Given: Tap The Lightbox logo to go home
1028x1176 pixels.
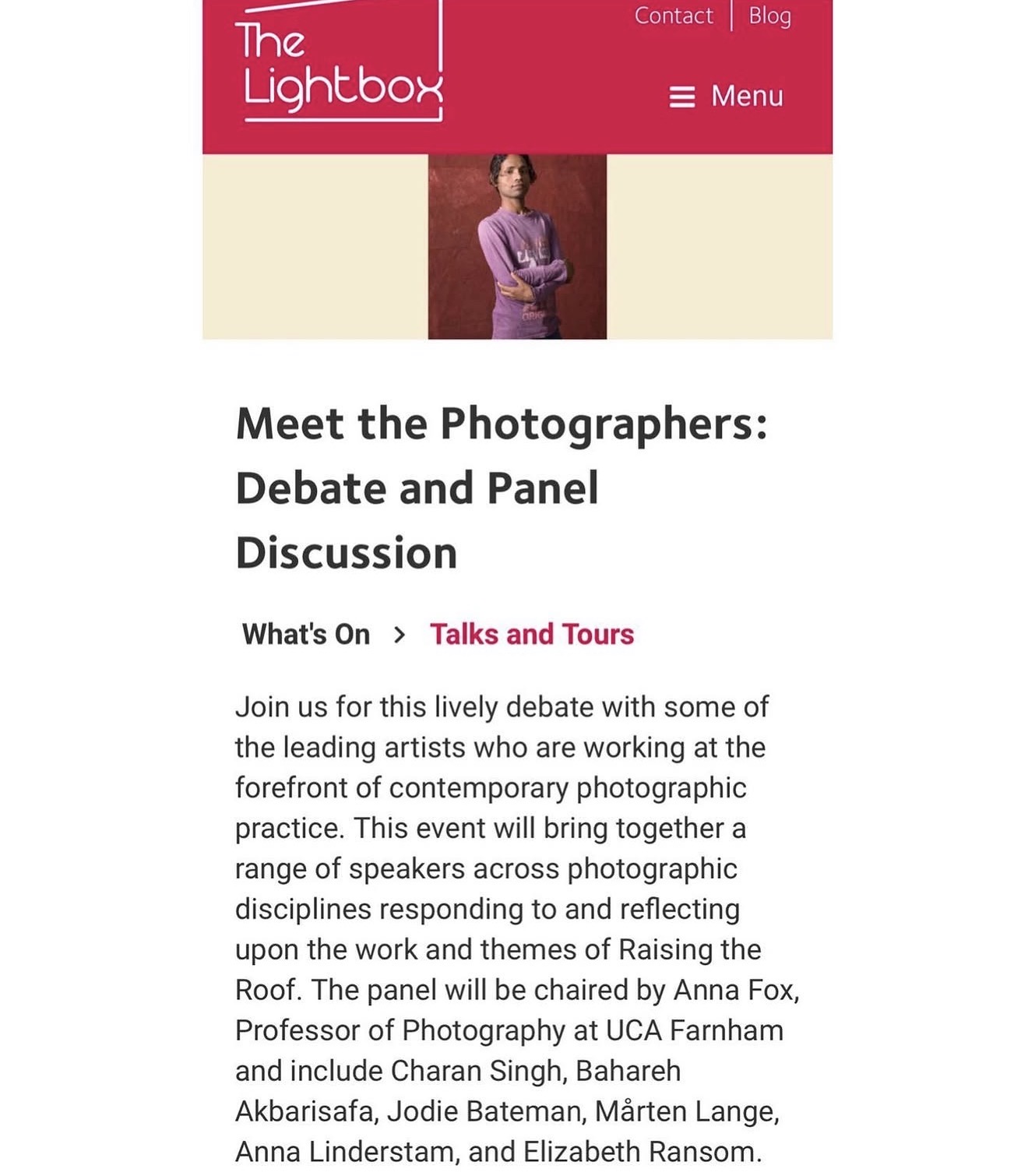Looking at the screenshot, I should pos(340,62).
